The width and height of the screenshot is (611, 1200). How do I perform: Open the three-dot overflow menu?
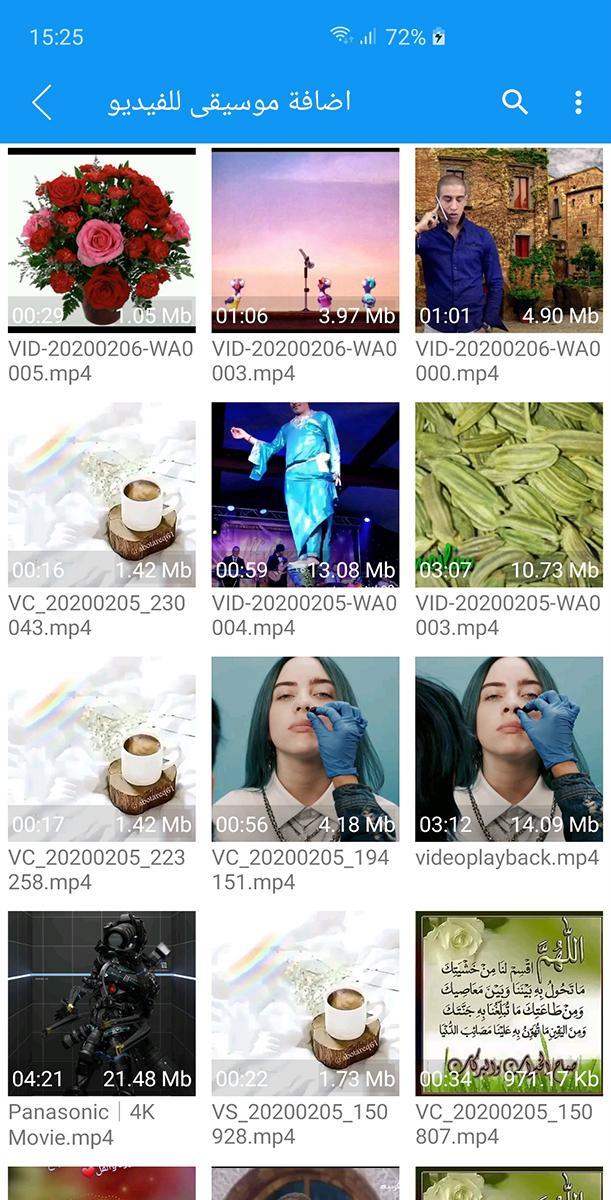(578, 102)
